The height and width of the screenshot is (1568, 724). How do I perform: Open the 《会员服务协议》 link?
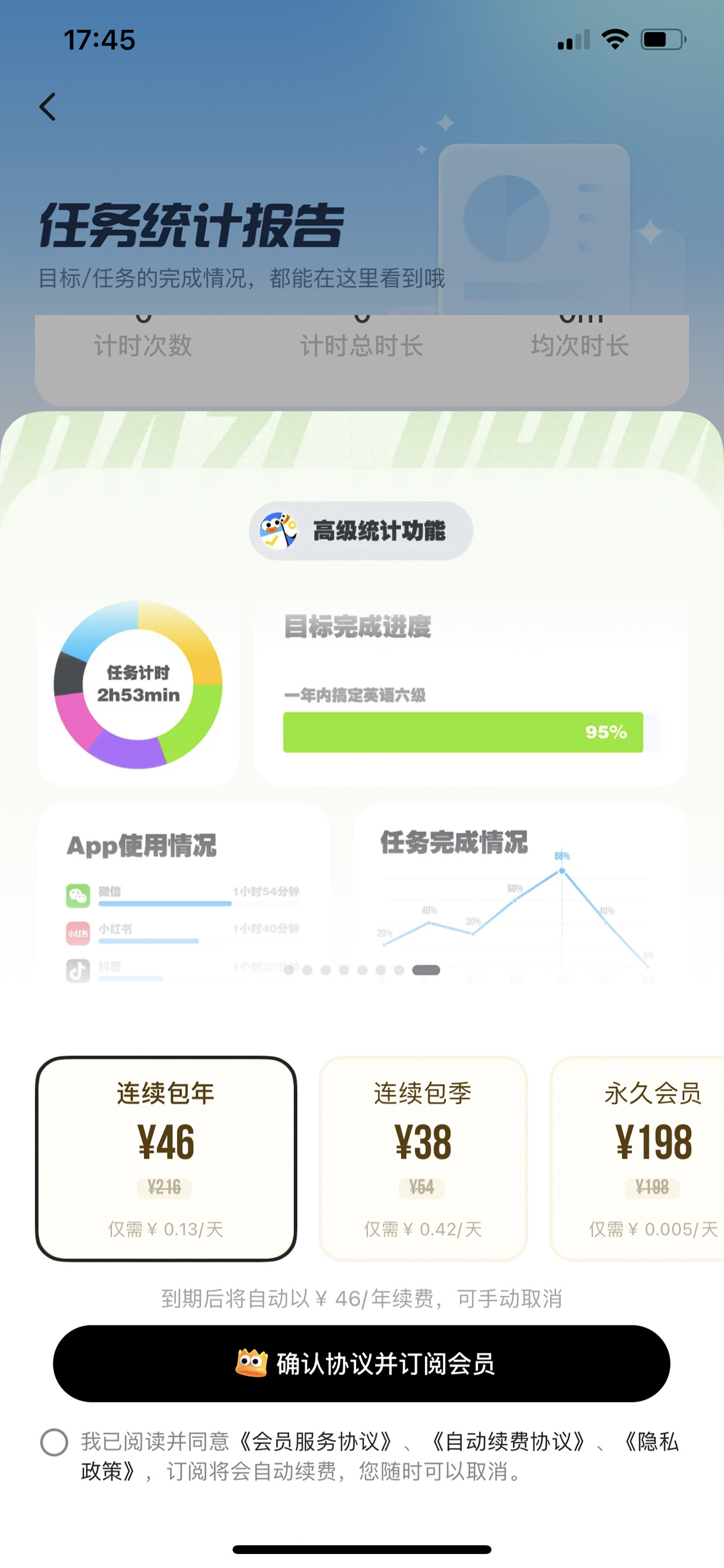pyautogui.click(x=315, y=1441)
